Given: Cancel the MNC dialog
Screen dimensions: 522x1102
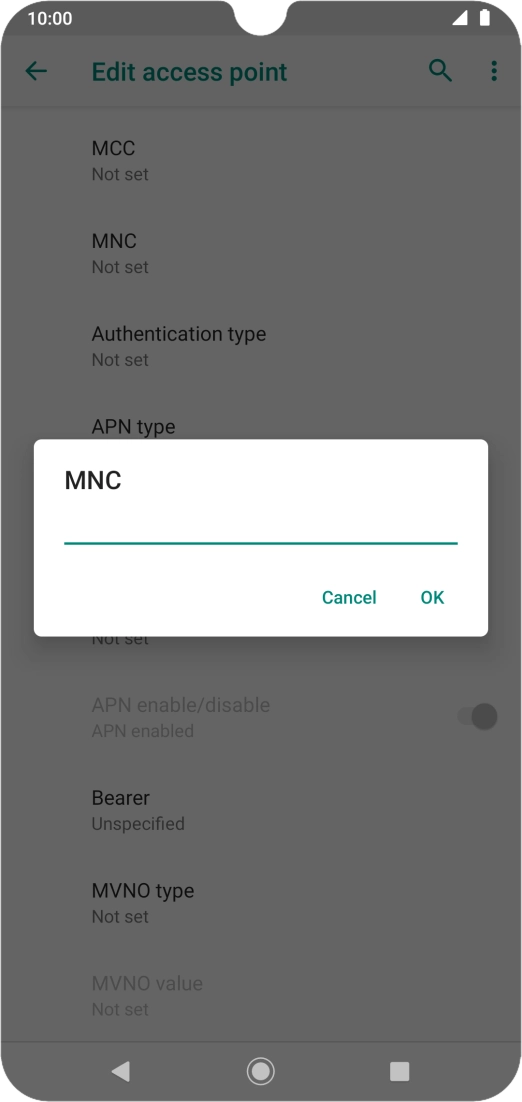Looking at the screenshot, I should coord(349,597).
